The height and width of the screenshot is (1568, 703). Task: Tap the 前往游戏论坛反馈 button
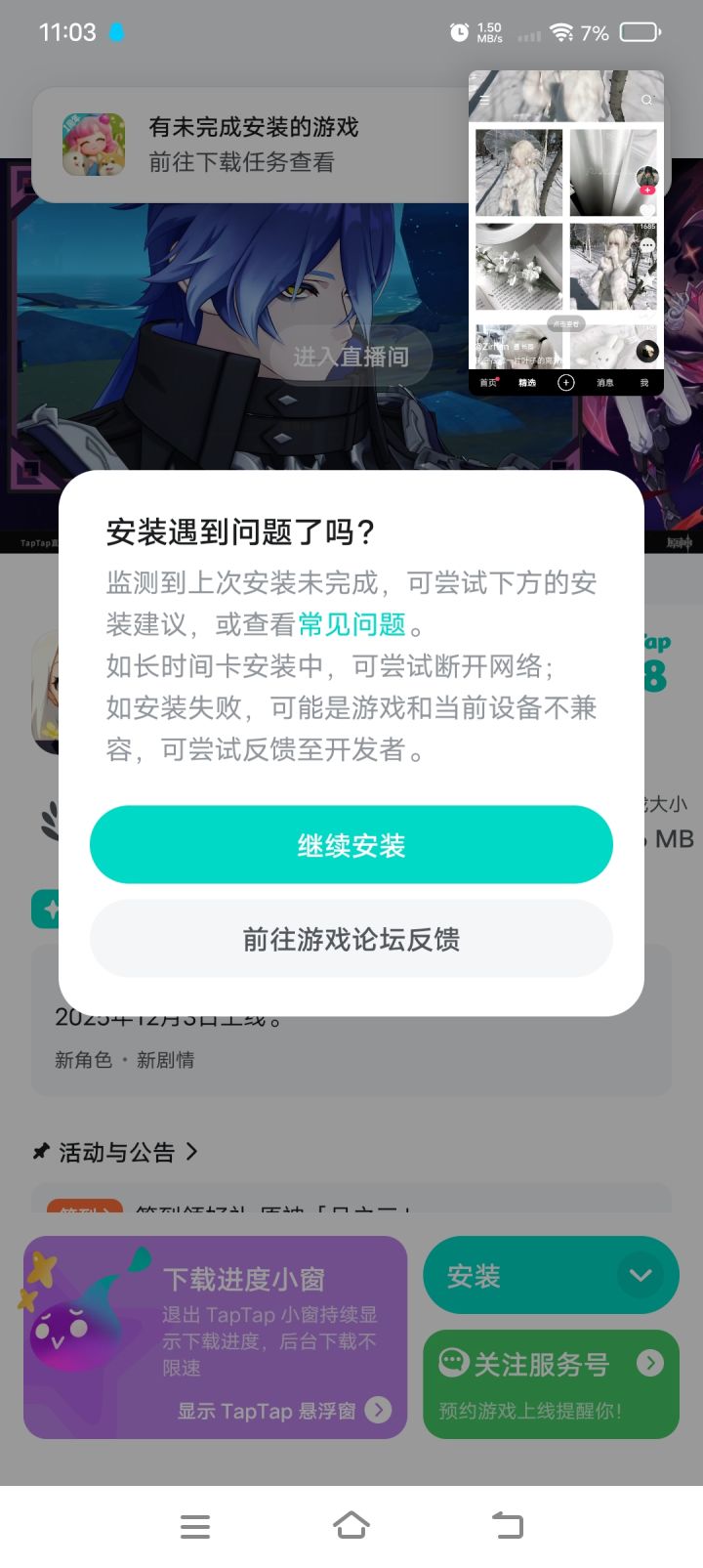[351, 938]
